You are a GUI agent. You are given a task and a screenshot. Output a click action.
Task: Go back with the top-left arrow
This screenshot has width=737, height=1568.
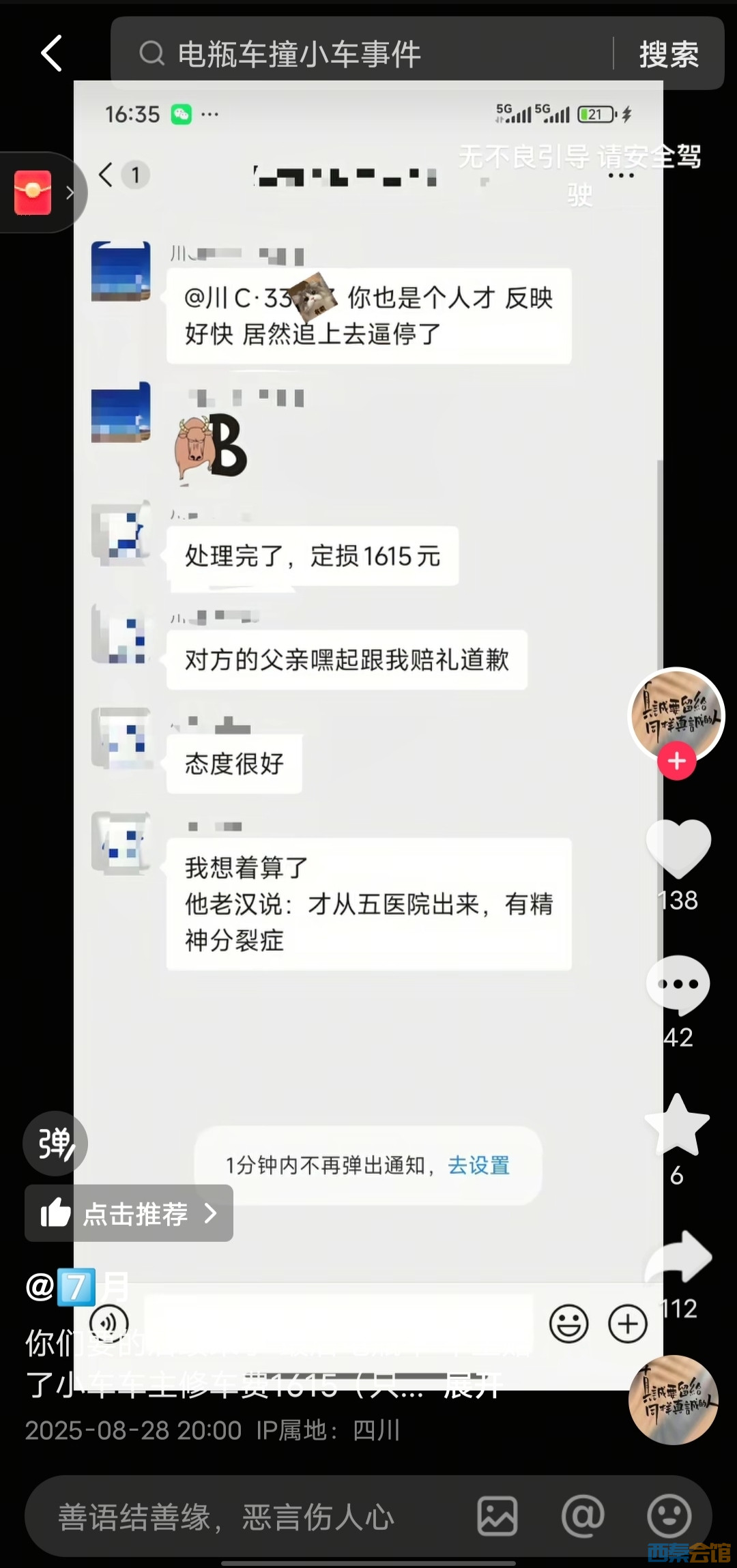pos(52,53)
